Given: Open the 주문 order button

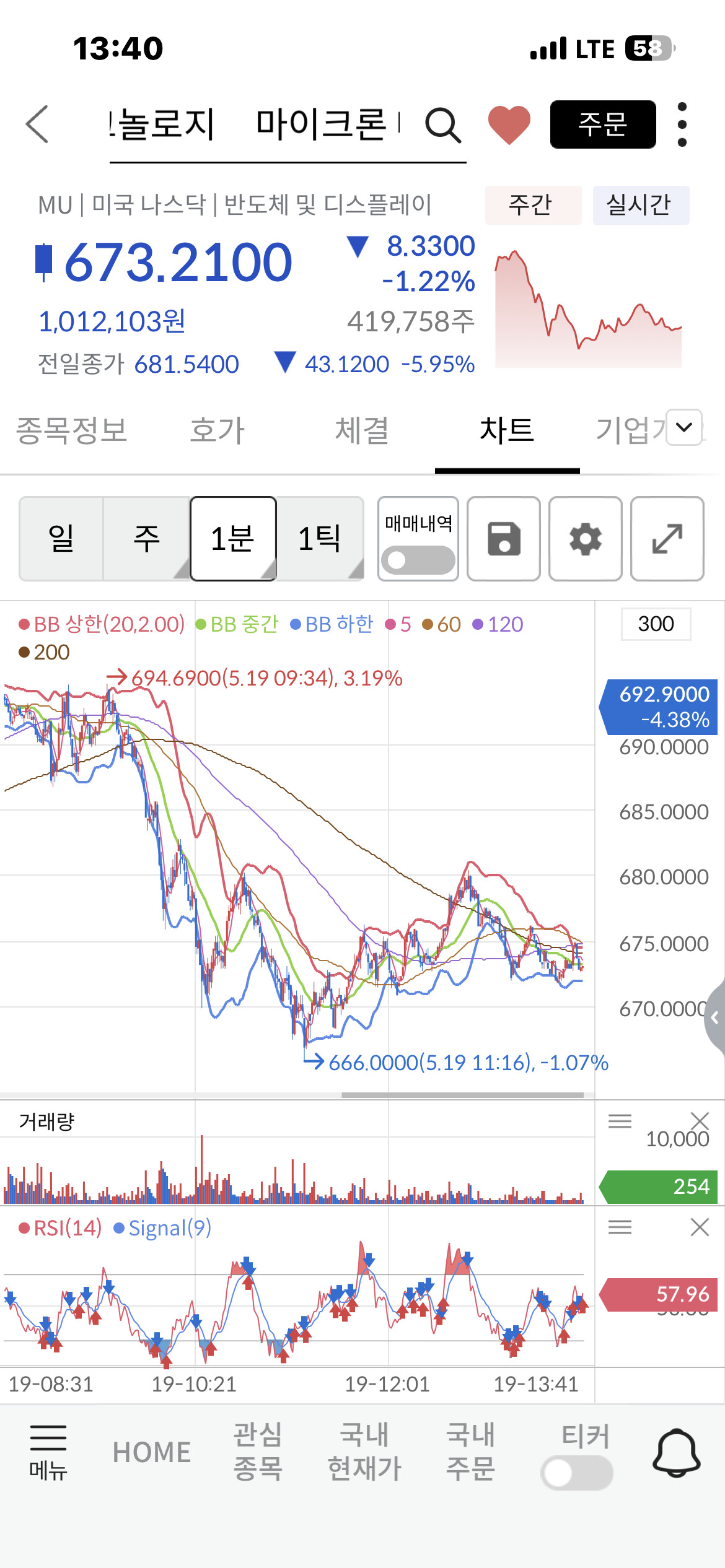Looking at the screenshot, I should 603,124.
